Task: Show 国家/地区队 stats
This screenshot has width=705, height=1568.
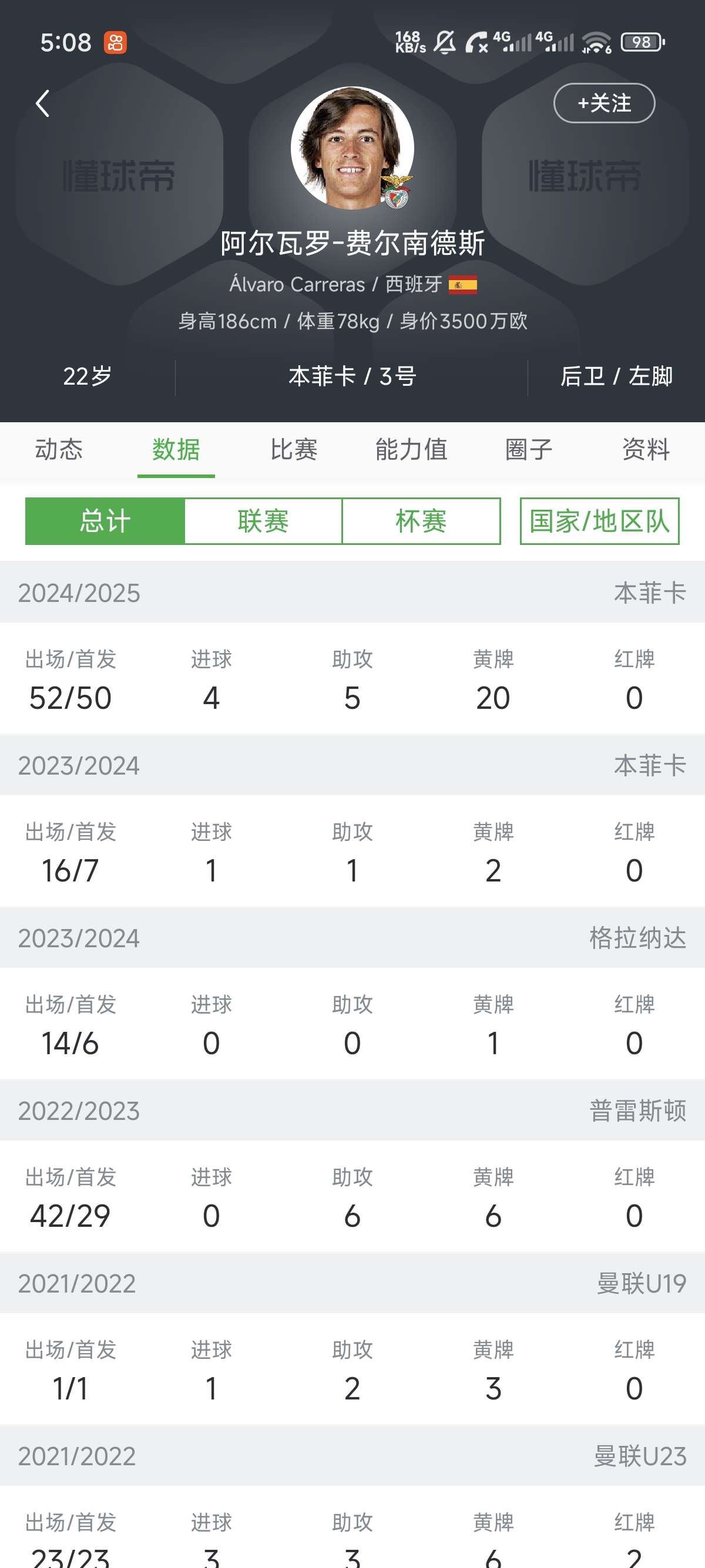Action: point(600,521)
